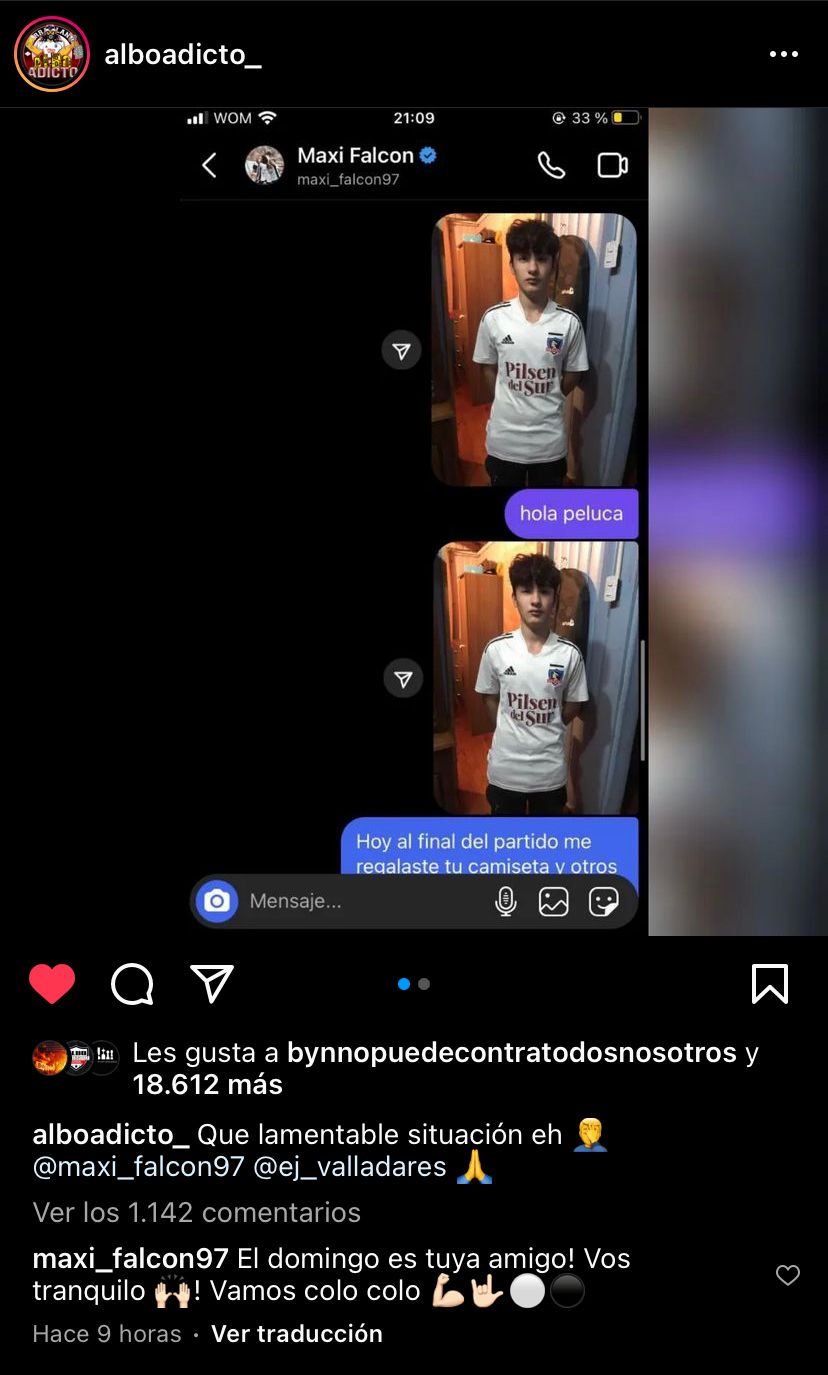Image resolution: width=828 pixels, height=1375 pixels.
Task: Open bynnopuedecontratodosnosotros profile from the likes line
Action: tap(511, 1052)
